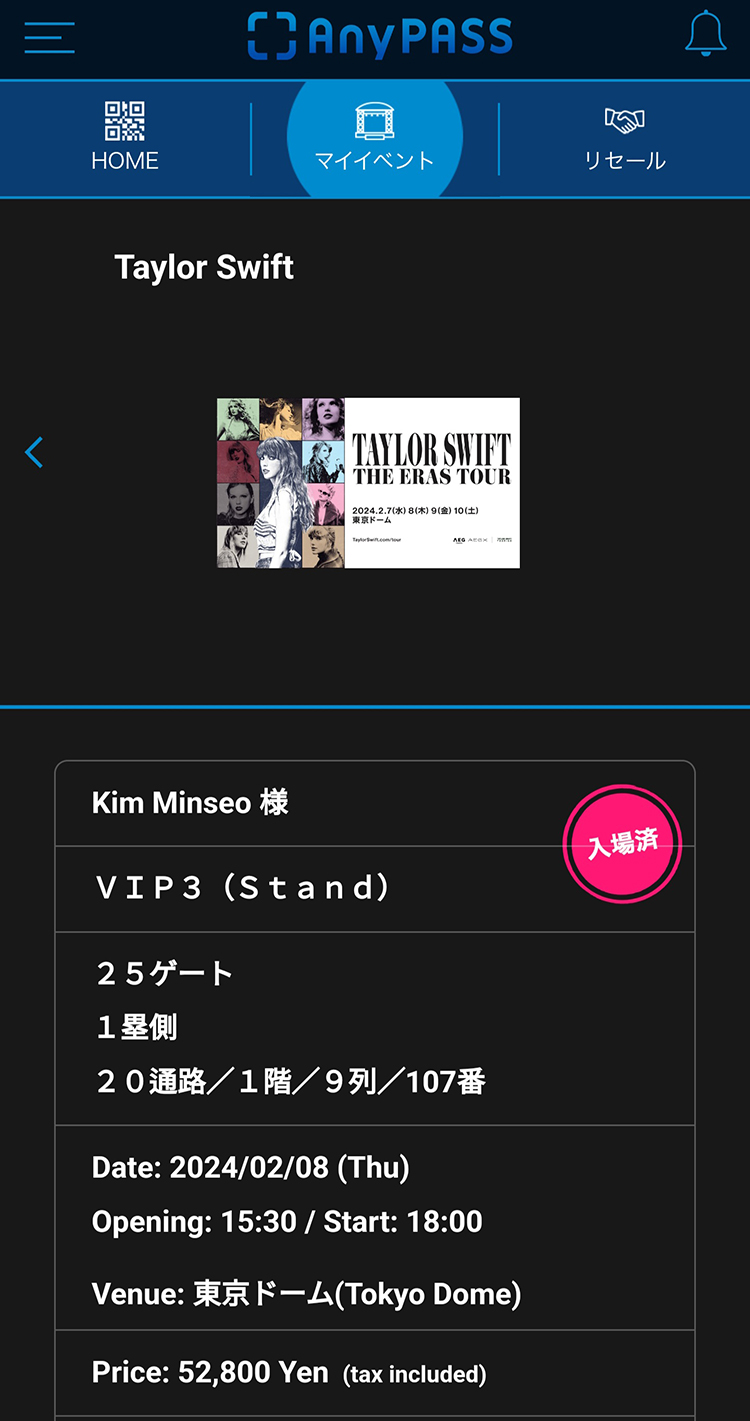Screen dimensions: 750x1421
Task: Tap the left arrow for previous event
Action: point(34,452)
